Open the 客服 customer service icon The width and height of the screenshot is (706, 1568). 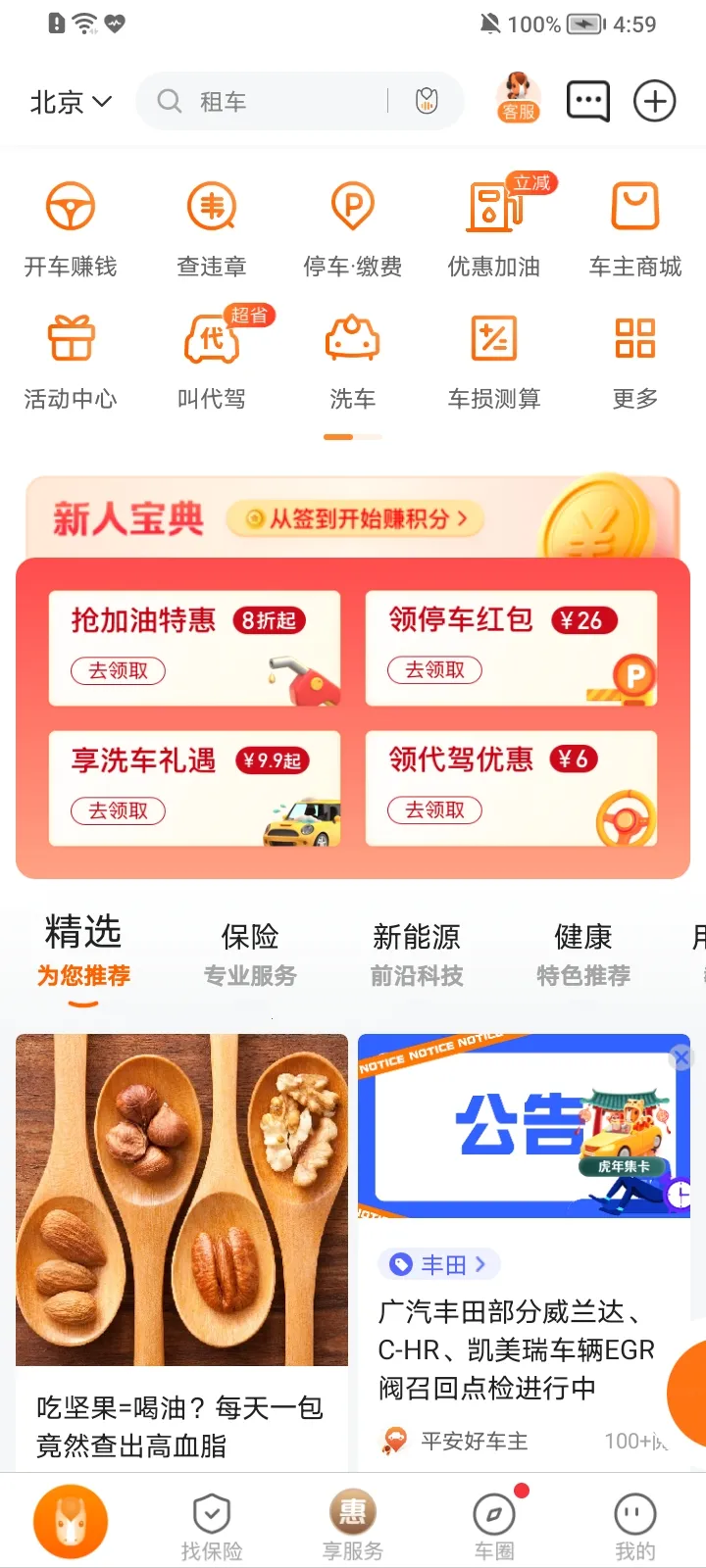coord(519,98)
